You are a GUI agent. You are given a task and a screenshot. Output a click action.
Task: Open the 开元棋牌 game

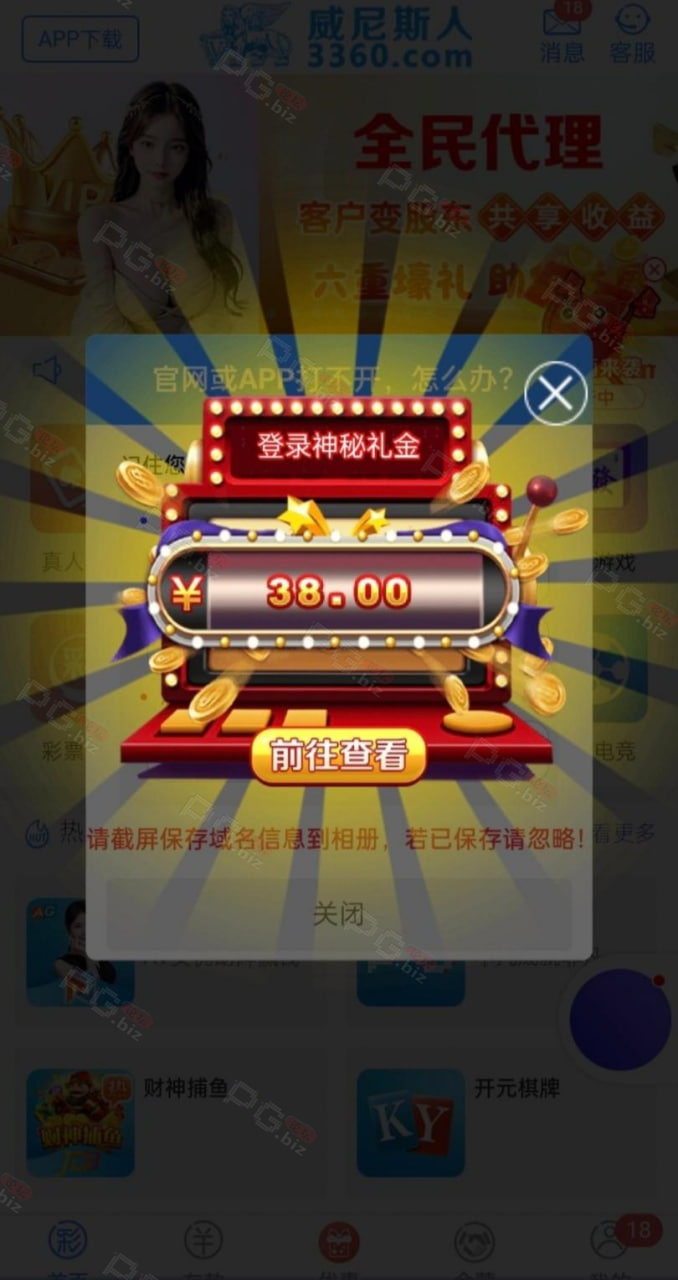tap(411, 1122)
